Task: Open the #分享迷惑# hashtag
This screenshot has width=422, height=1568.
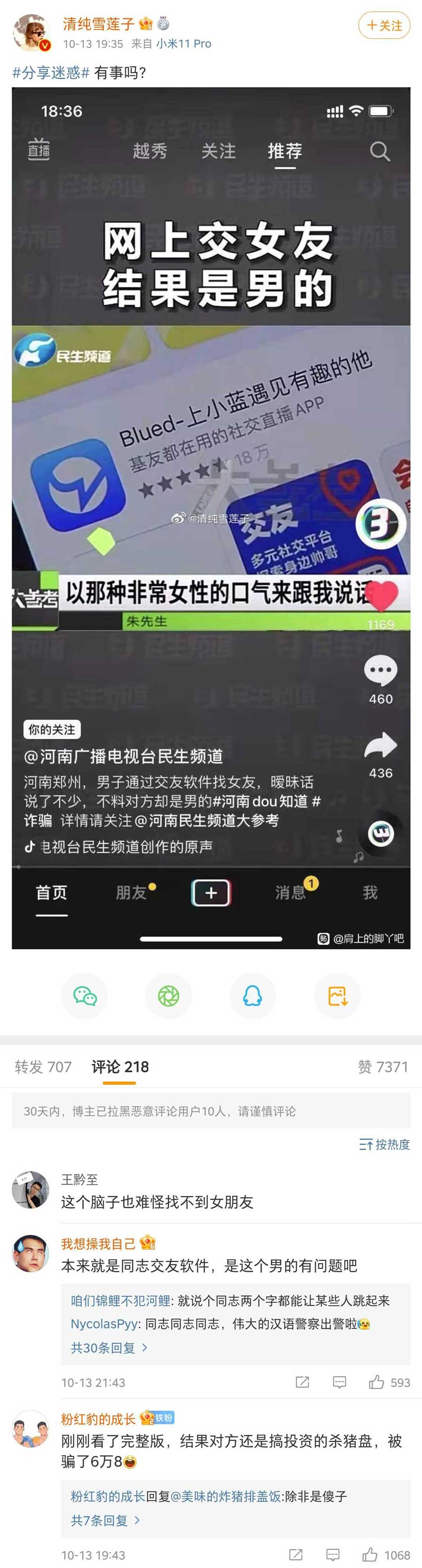Action: point(51,73)
